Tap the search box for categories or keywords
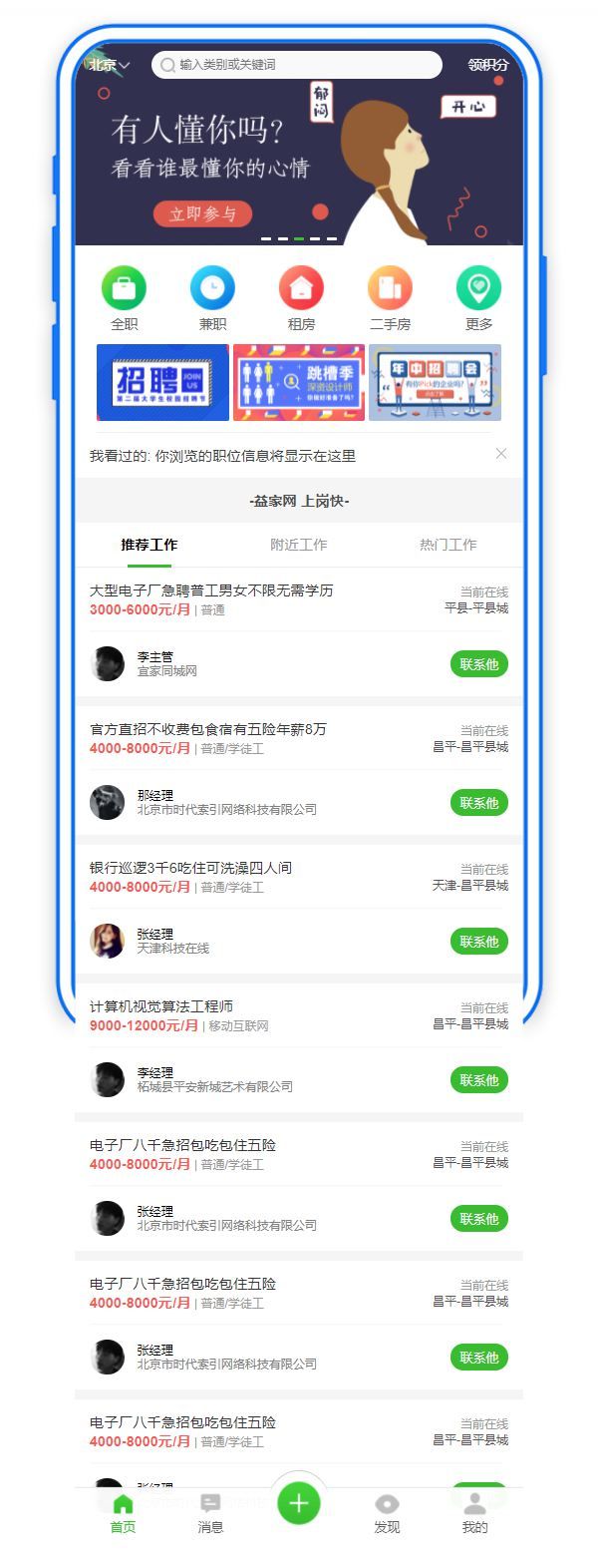 (297, 65)
